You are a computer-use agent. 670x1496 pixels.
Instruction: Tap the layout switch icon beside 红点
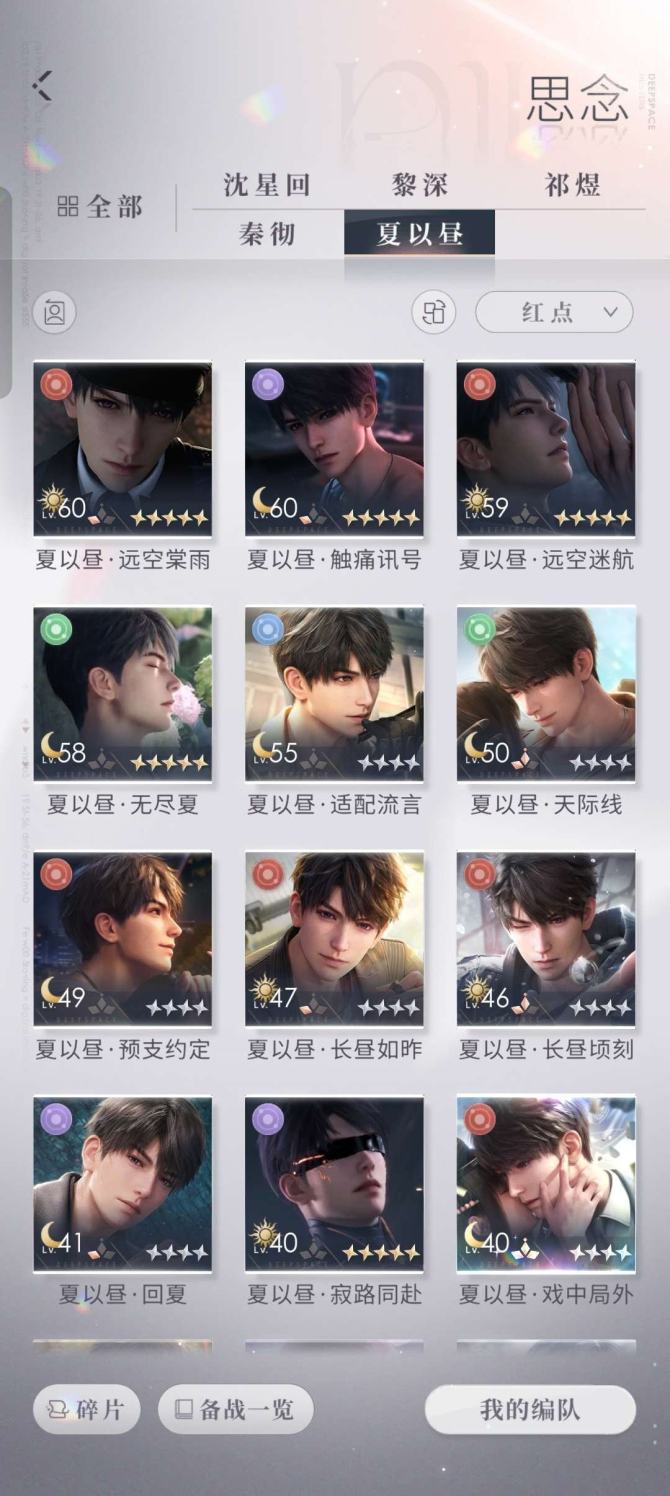point(433,312)
